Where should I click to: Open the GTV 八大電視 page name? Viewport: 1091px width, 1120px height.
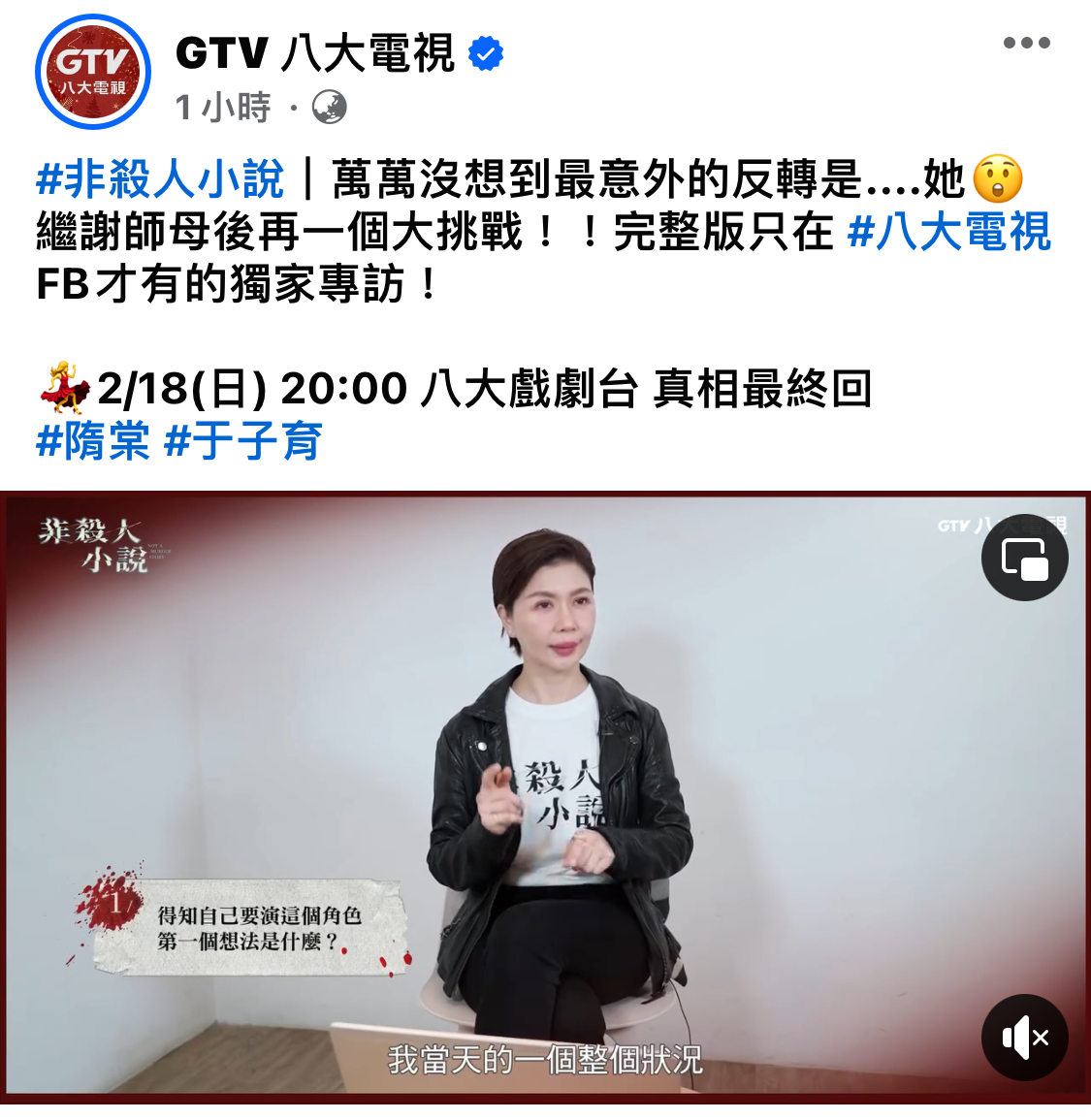tap(315, 52)
